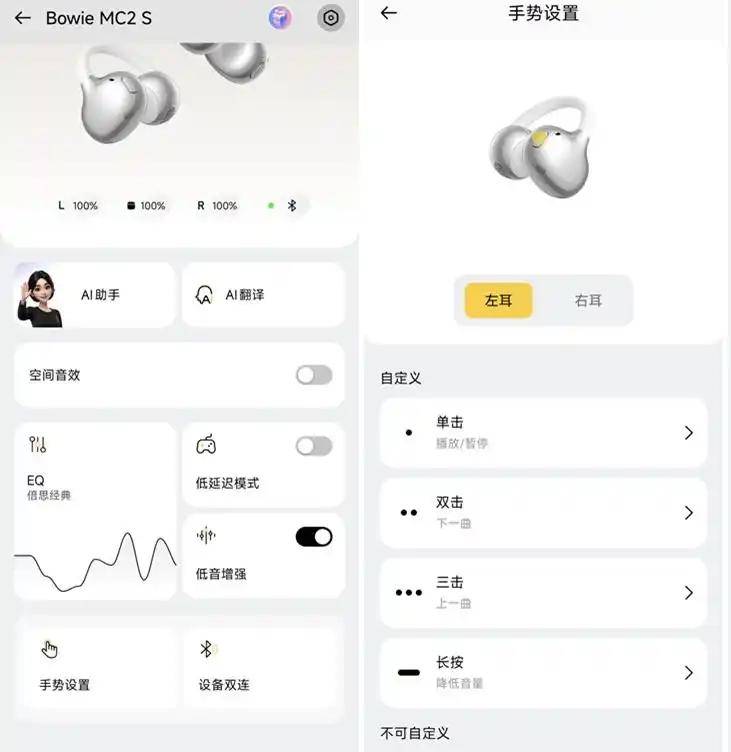Viewport: 731px width, 752px height.
Task: Open the settings gear at top right
Action: [x=330, y=17]
